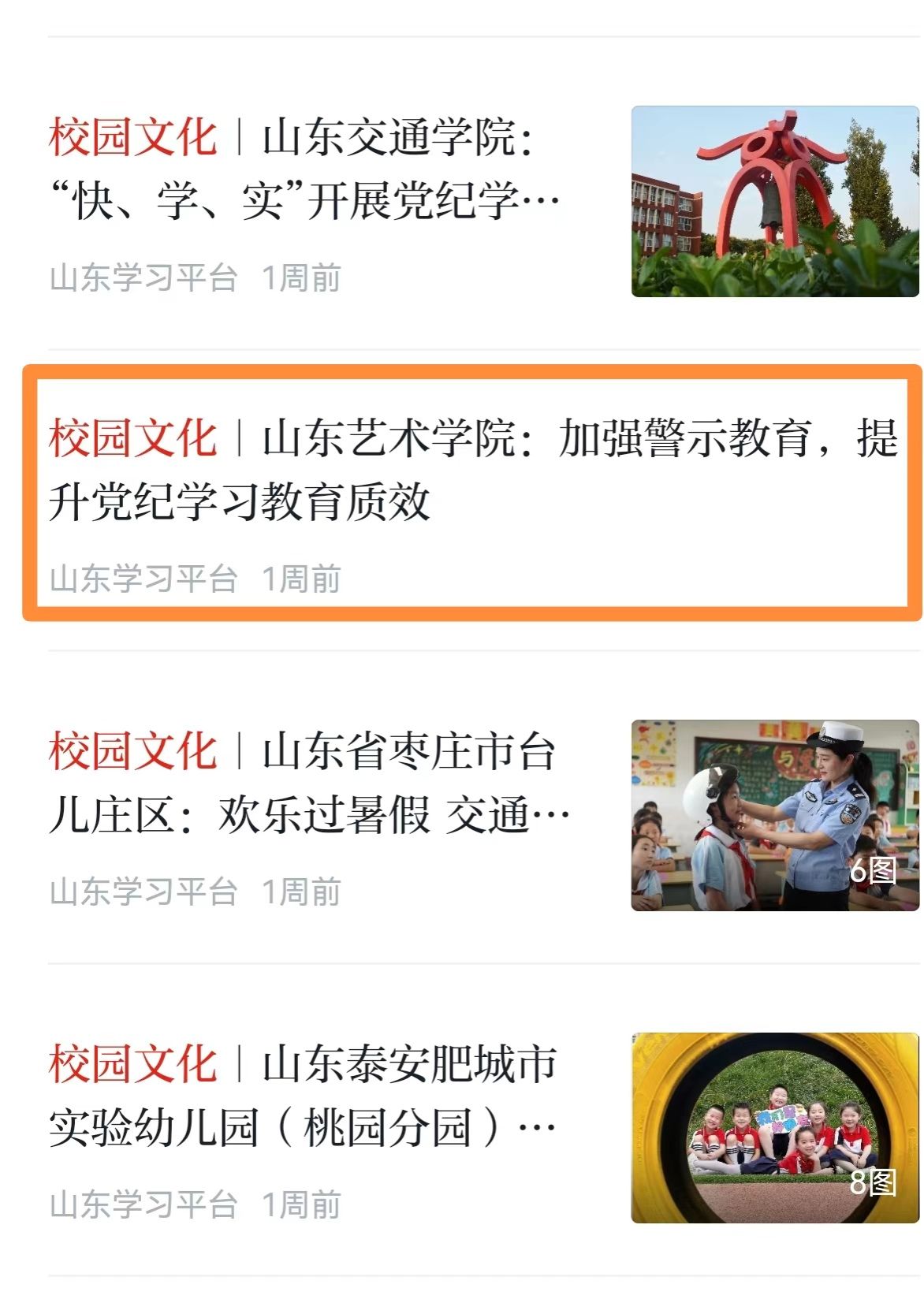924x1314 pixels.
Task: Tap the red sculpture thumbnail image
Action: 774,202
